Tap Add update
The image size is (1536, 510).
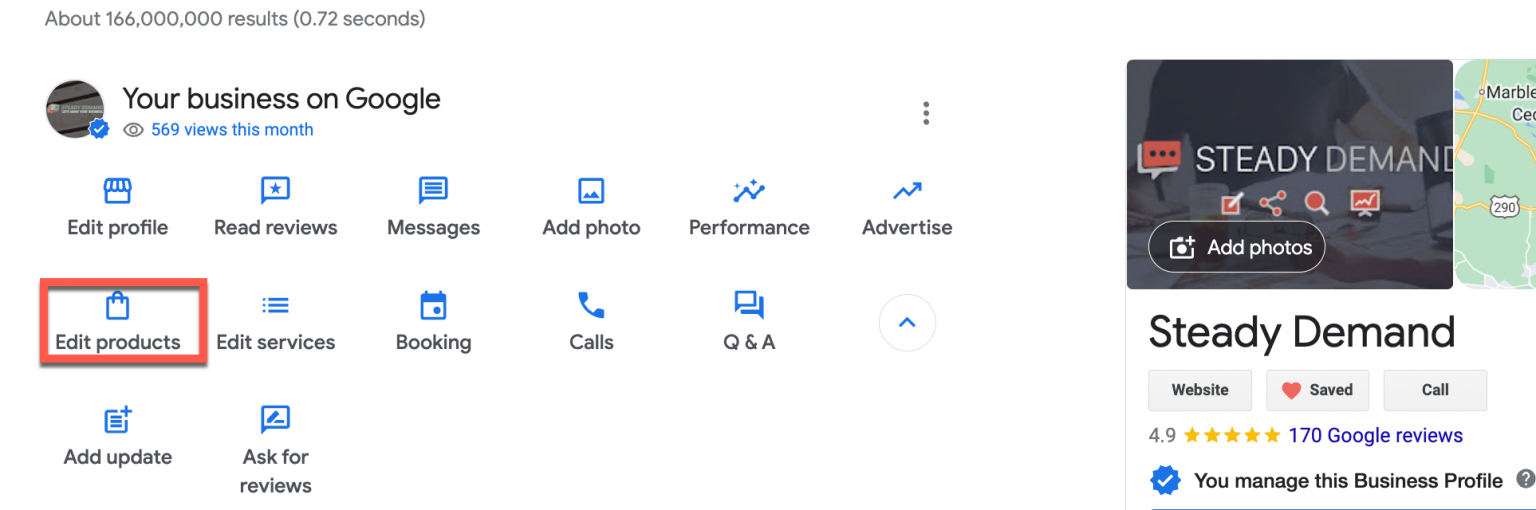coord(118,437)
